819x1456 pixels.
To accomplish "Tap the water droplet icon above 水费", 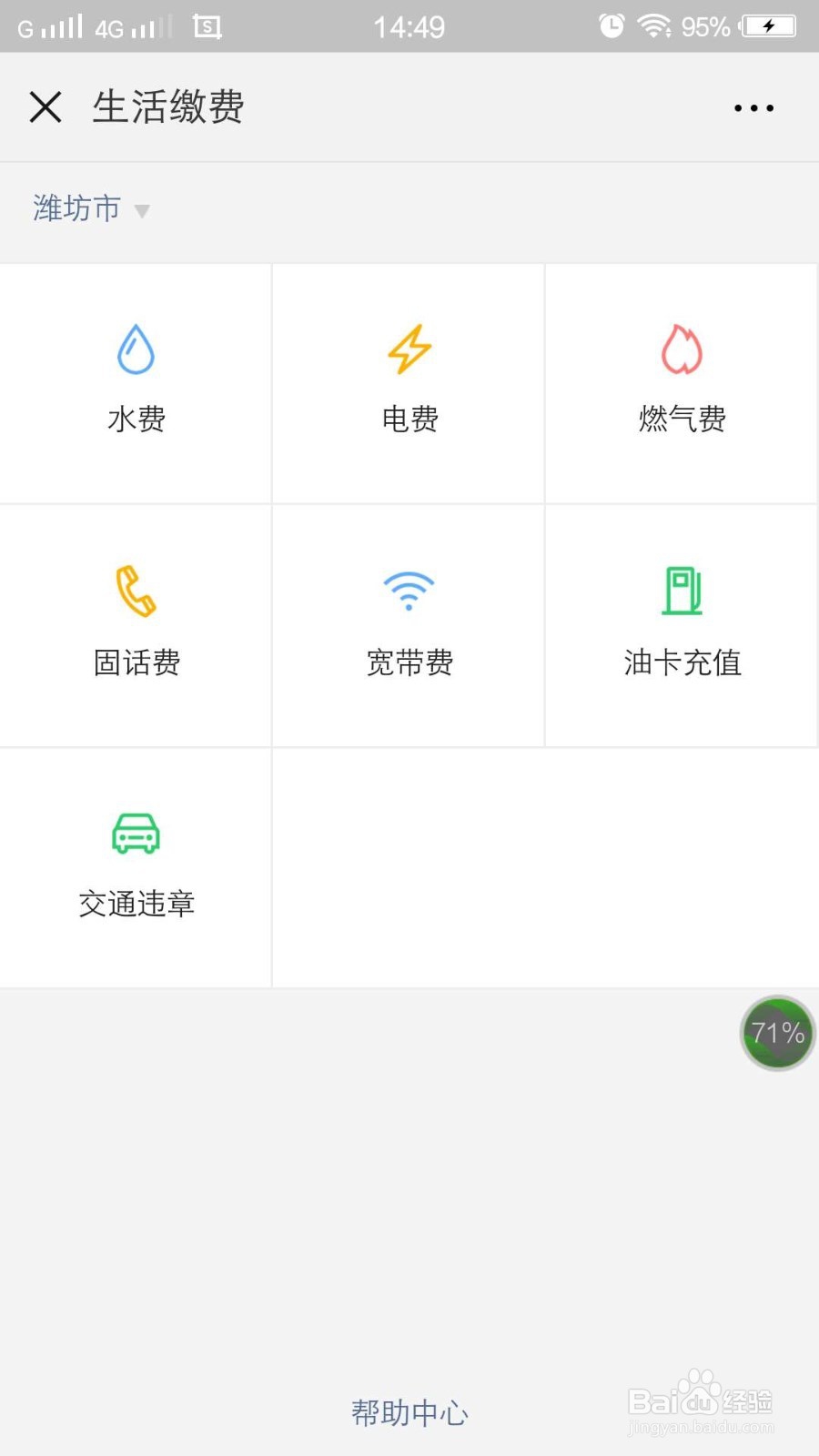I will tap(135, 349).
